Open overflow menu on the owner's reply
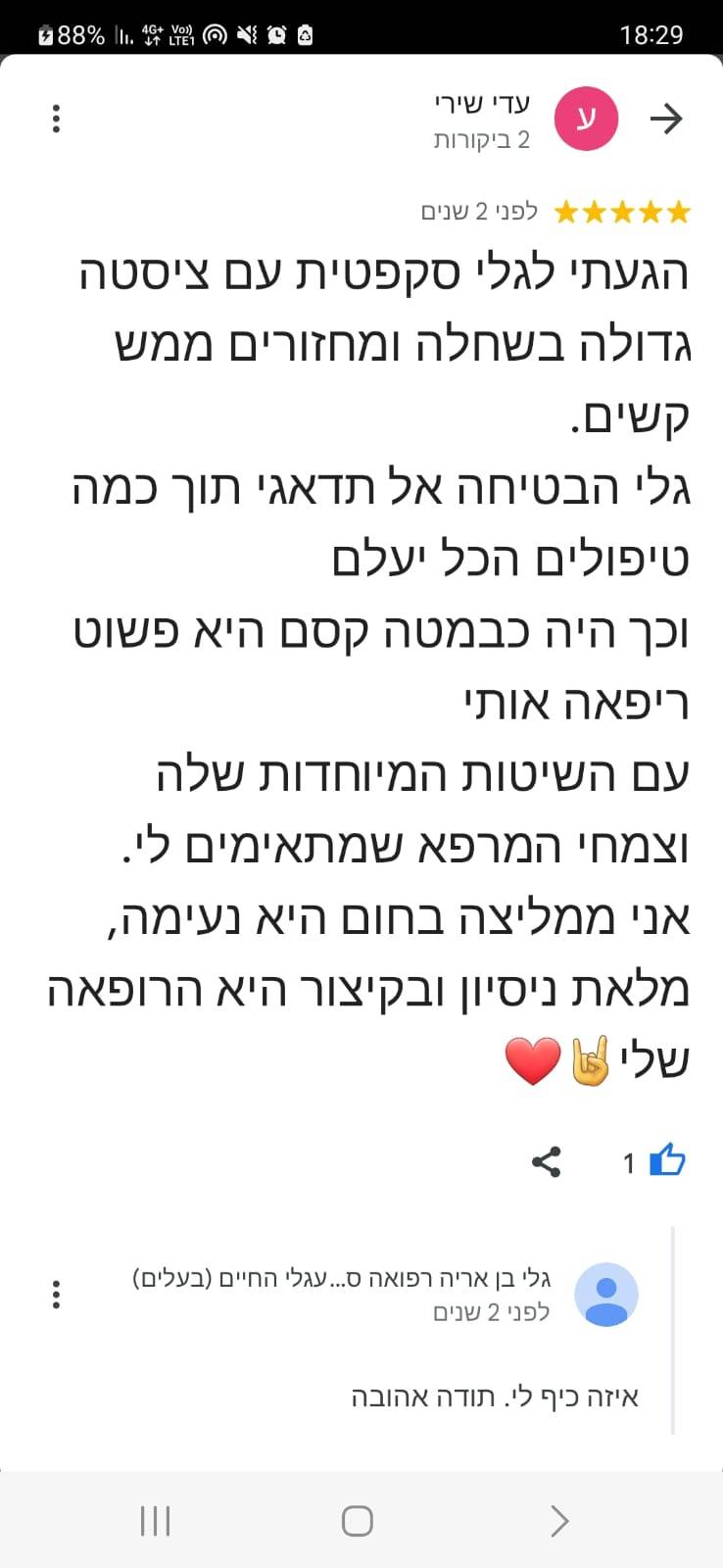Image resolution: width=723 pixels, height=1568 pixels. click(56, 1295)
